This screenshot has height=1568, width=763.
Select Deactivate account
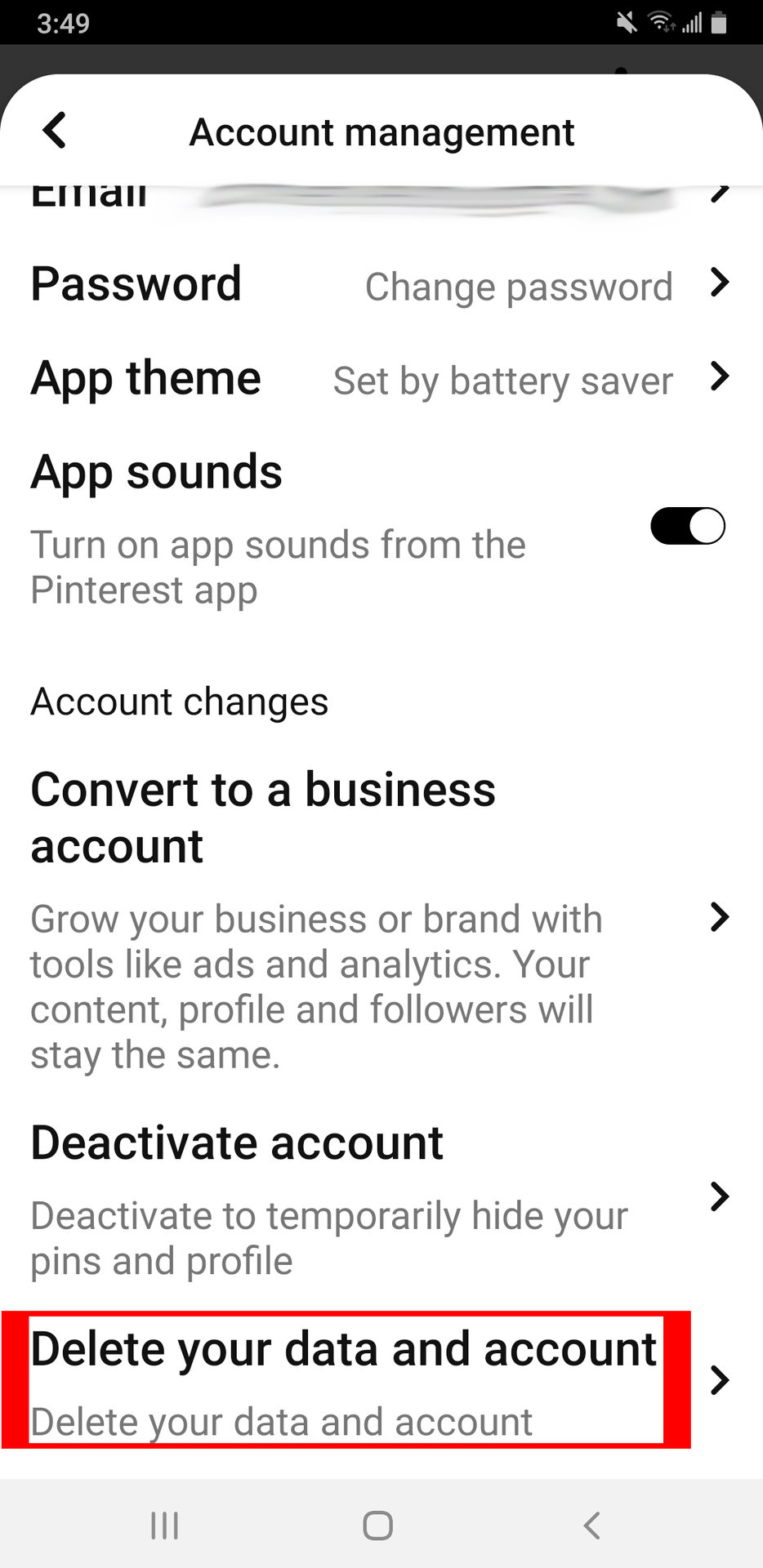pyautogui.click(x=381, y=1197)
